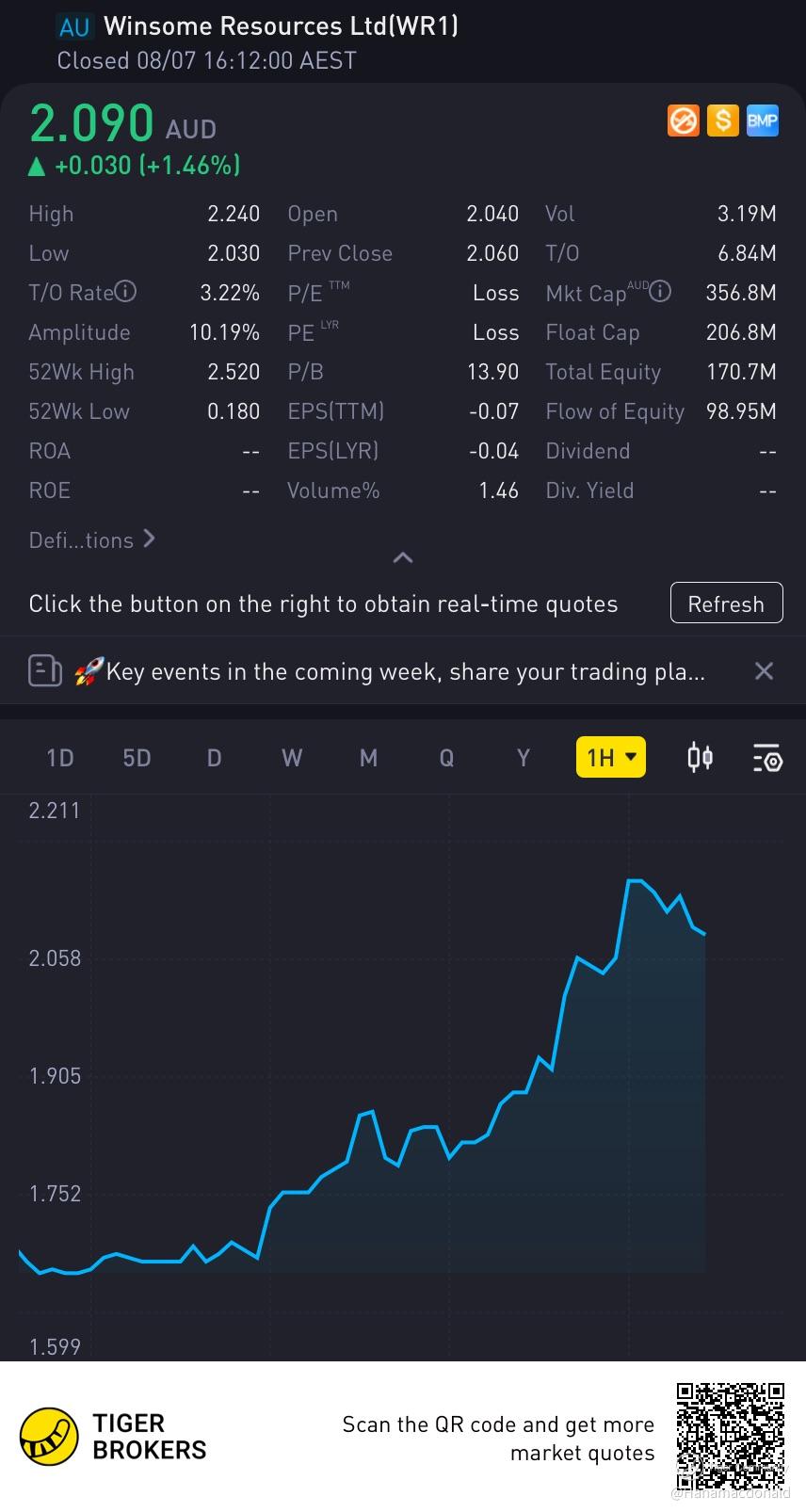Collapse the stock details panel

click(x=402, y=558)
